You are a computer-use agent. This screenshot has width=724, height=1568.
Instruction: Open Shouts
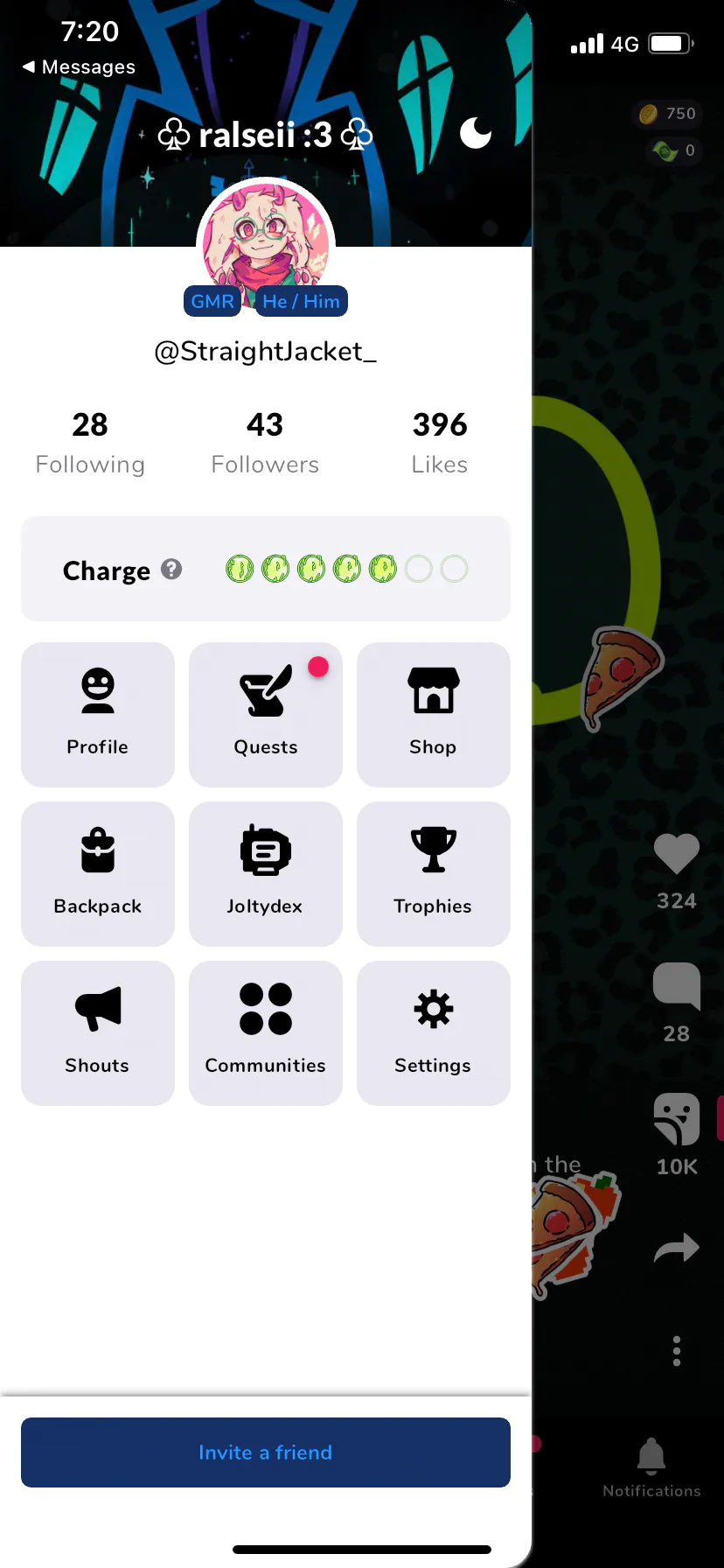tap(98, 1032)
